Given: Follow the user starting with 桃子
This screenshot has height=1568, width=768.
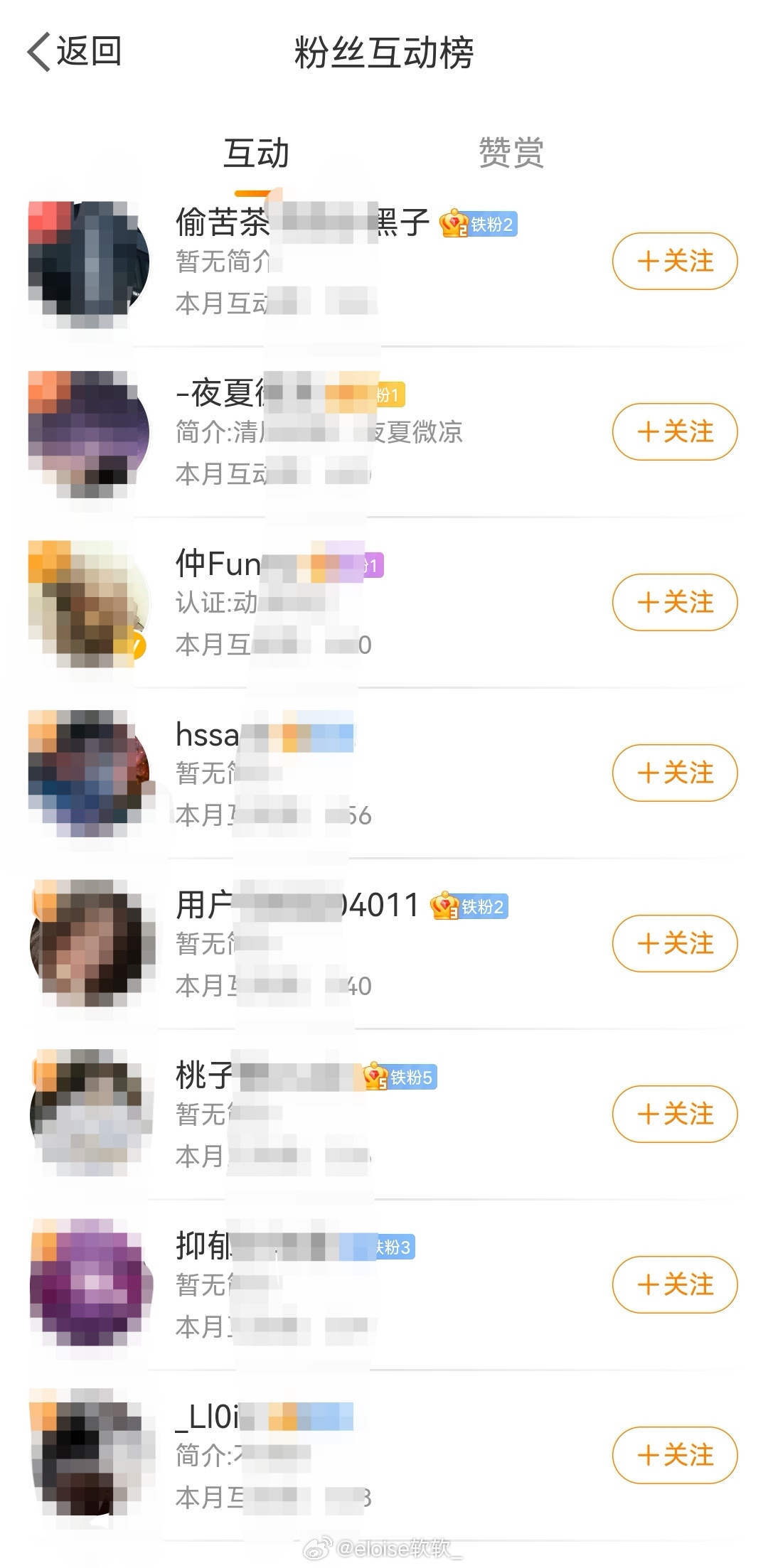Looking at the screenshot, I should (675, 1114).
